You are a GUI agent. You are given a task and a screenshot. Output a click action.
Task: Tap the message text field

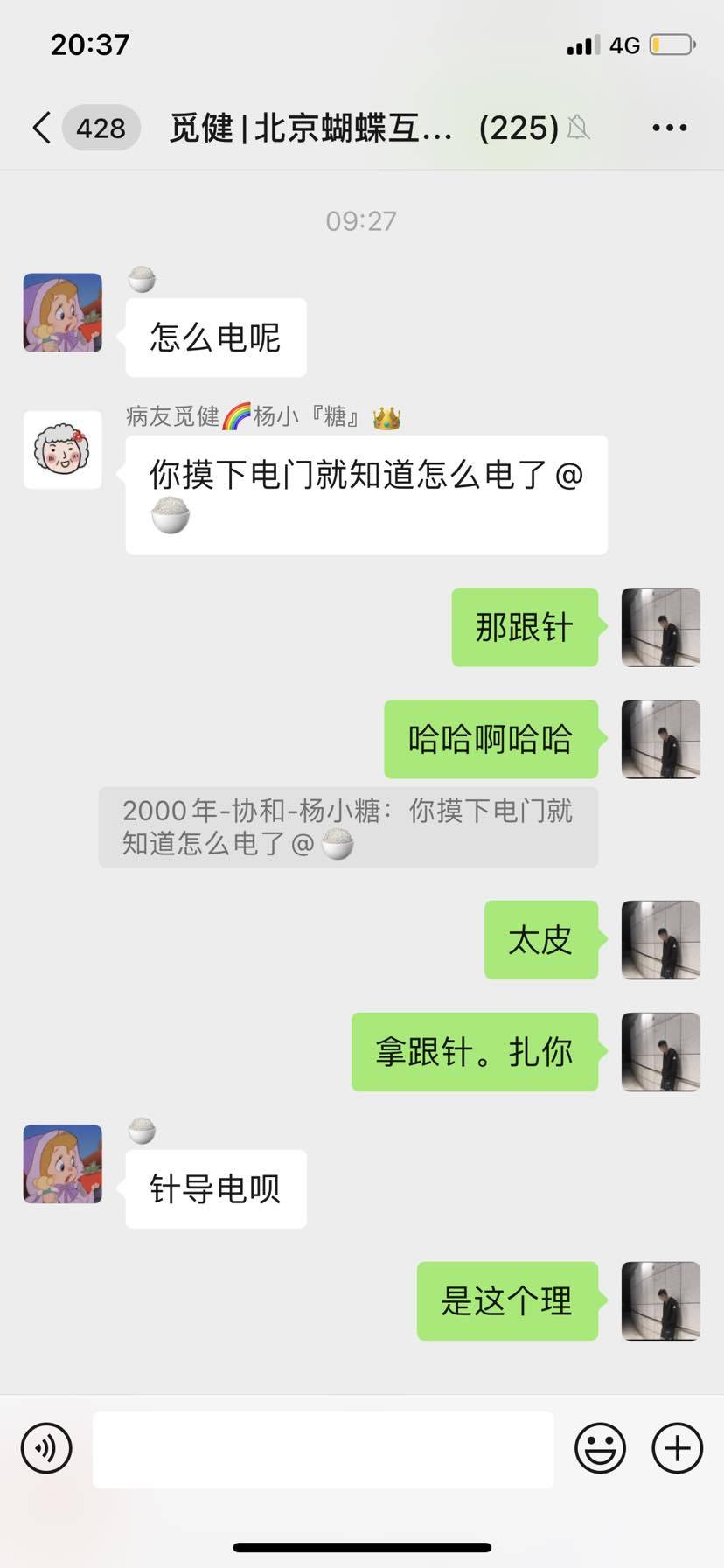click(323, 1448)
